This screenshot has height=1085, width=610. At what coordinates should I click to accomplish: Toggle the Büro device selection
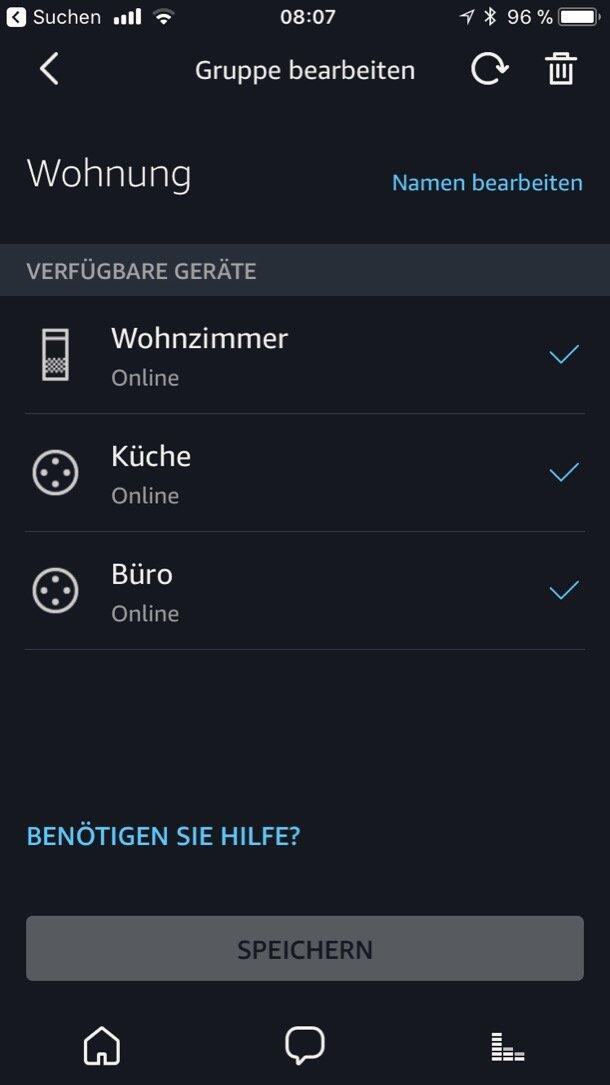[564, 591]
